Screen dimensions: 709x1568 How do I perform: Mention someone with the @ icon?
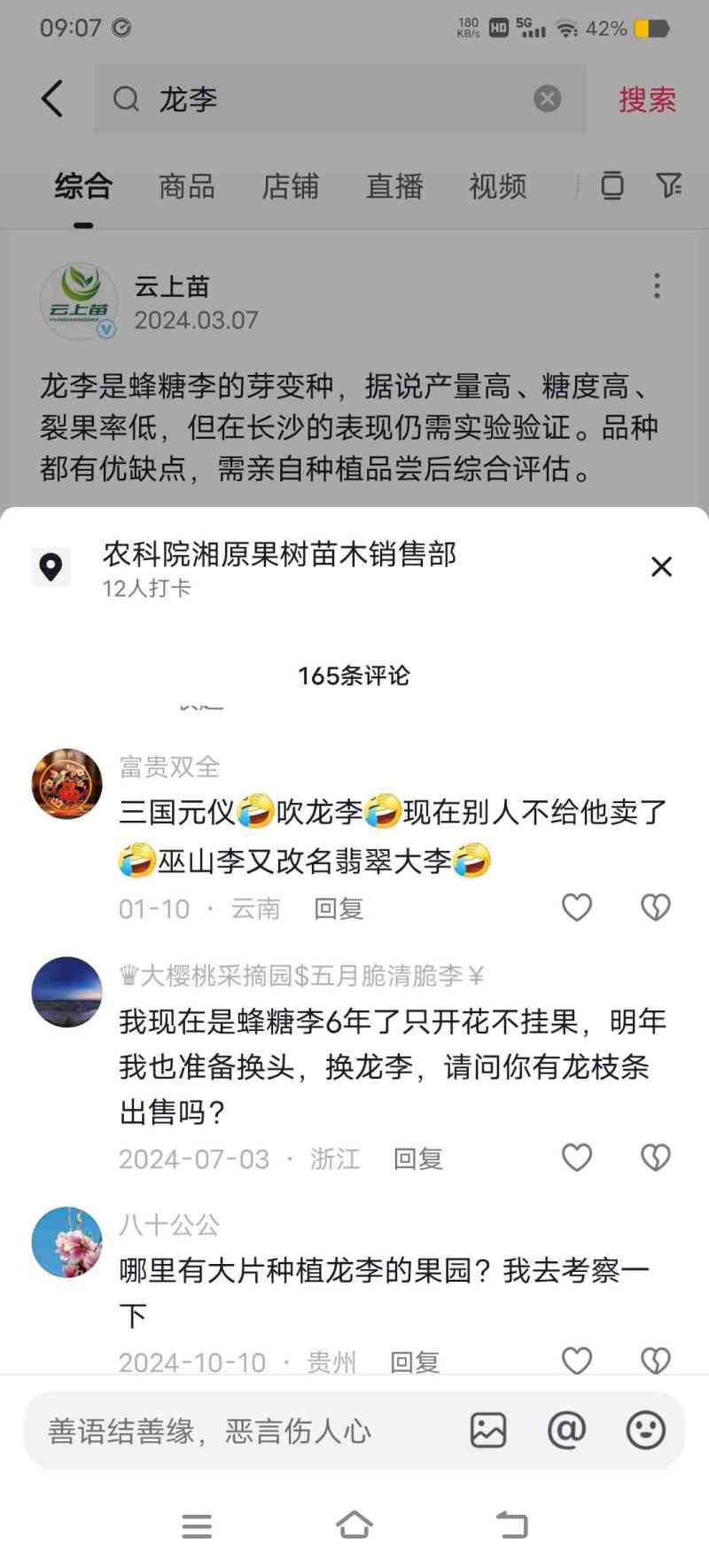point(566,1430)
